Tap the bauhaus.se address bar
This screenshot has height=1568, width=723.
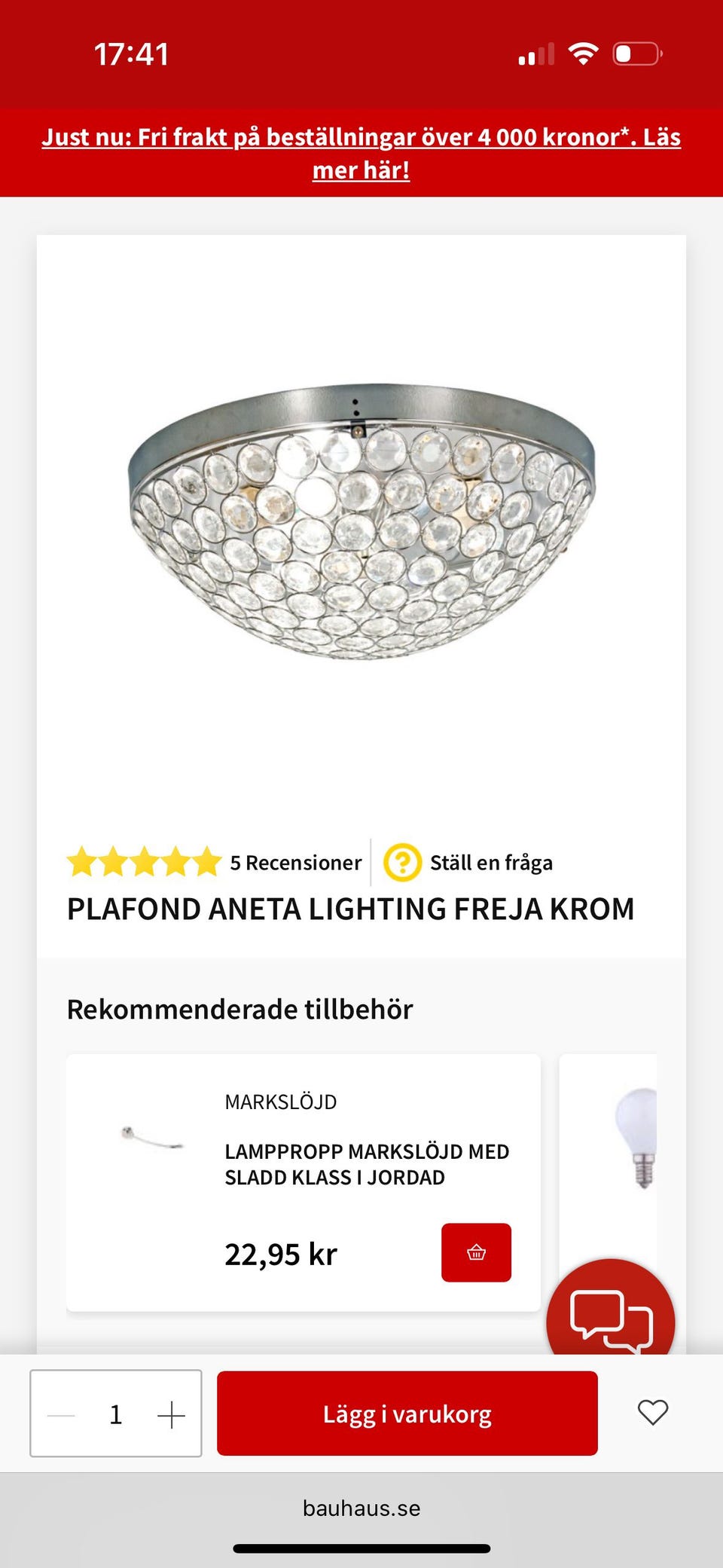[x=361, y=1508]
